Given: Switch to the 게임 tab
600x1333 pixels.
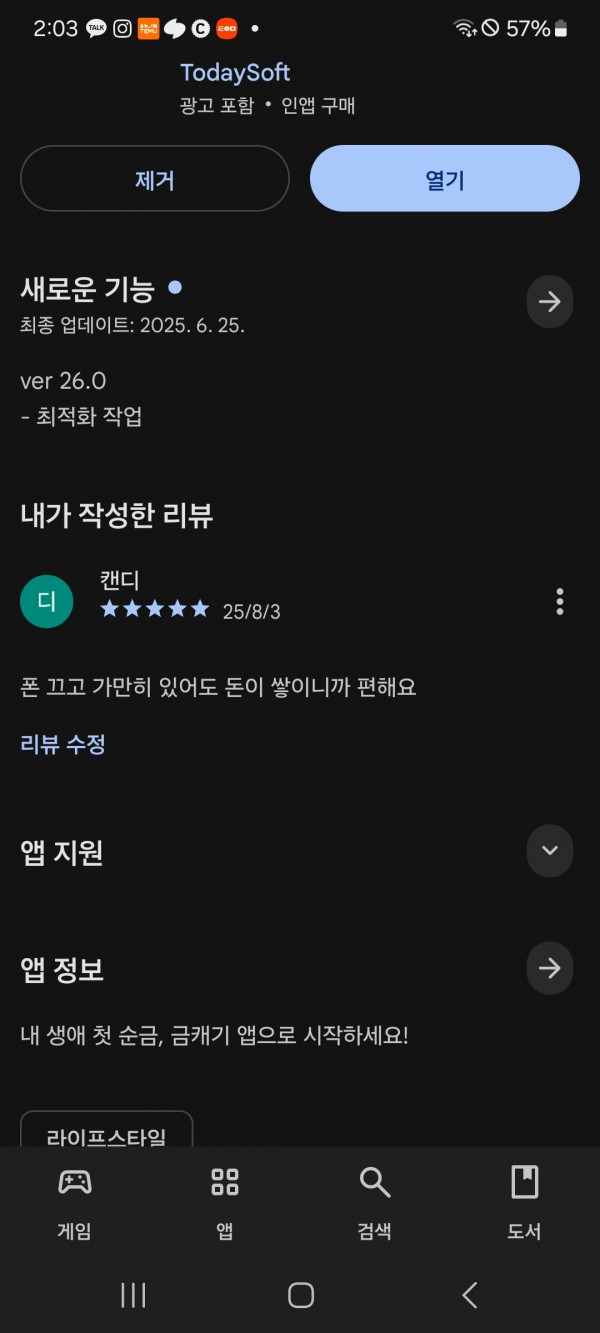Looking at the screenshot, I should [x=75, y=1203].
